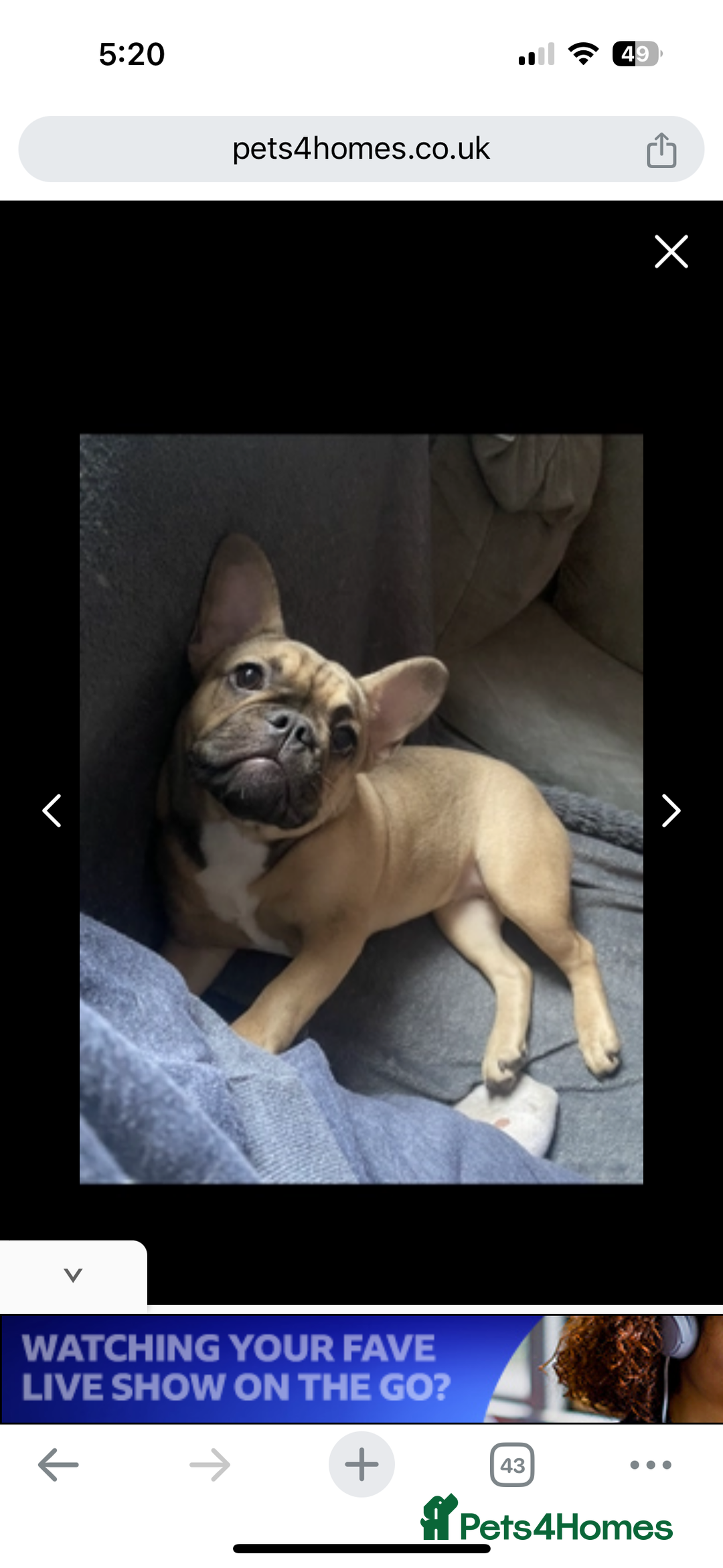Tap the share icon in the address bar
The height and width of the screenshot is (1568, 723).
point(661,149)
